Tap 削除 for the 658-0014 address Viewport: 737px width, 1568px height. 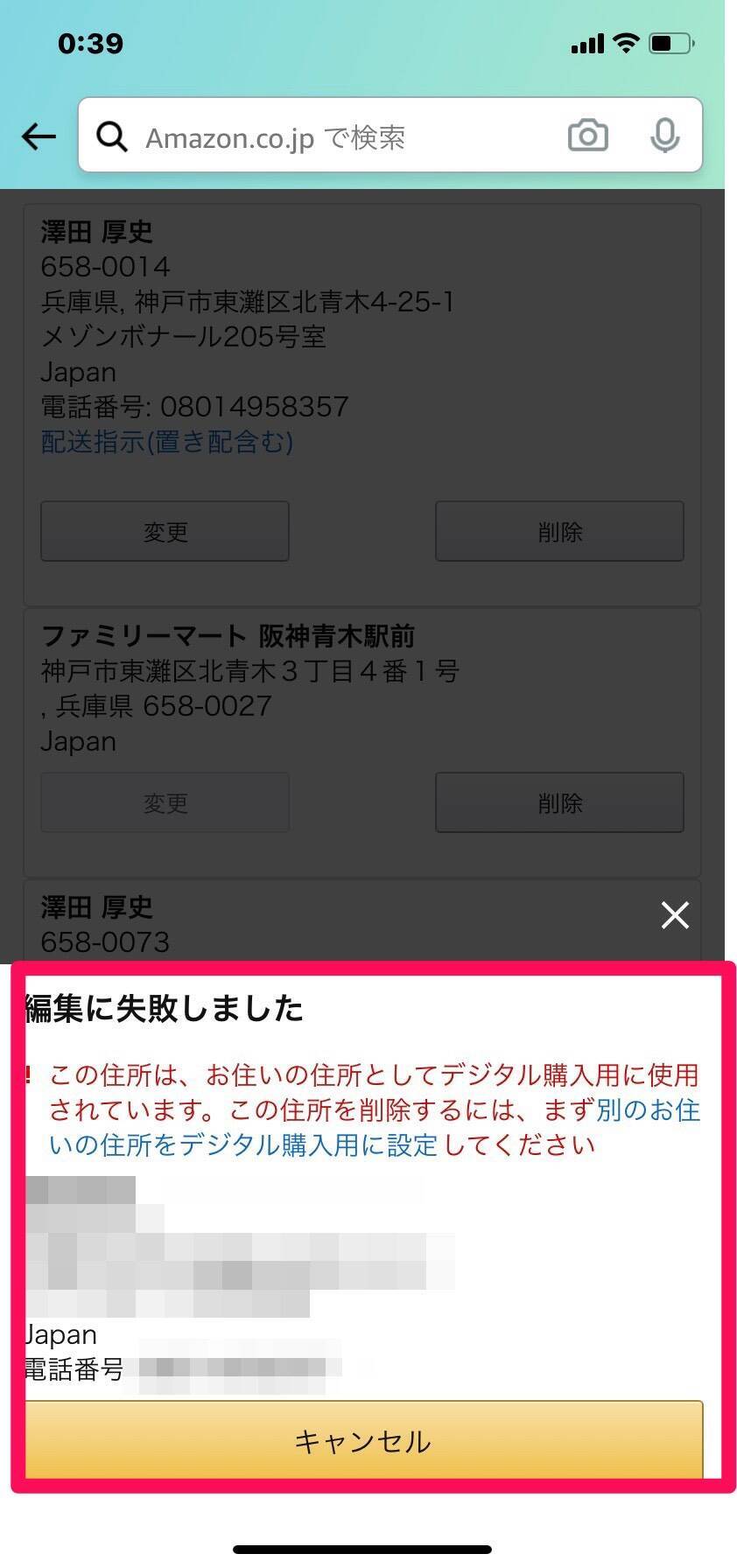(559, 531)
